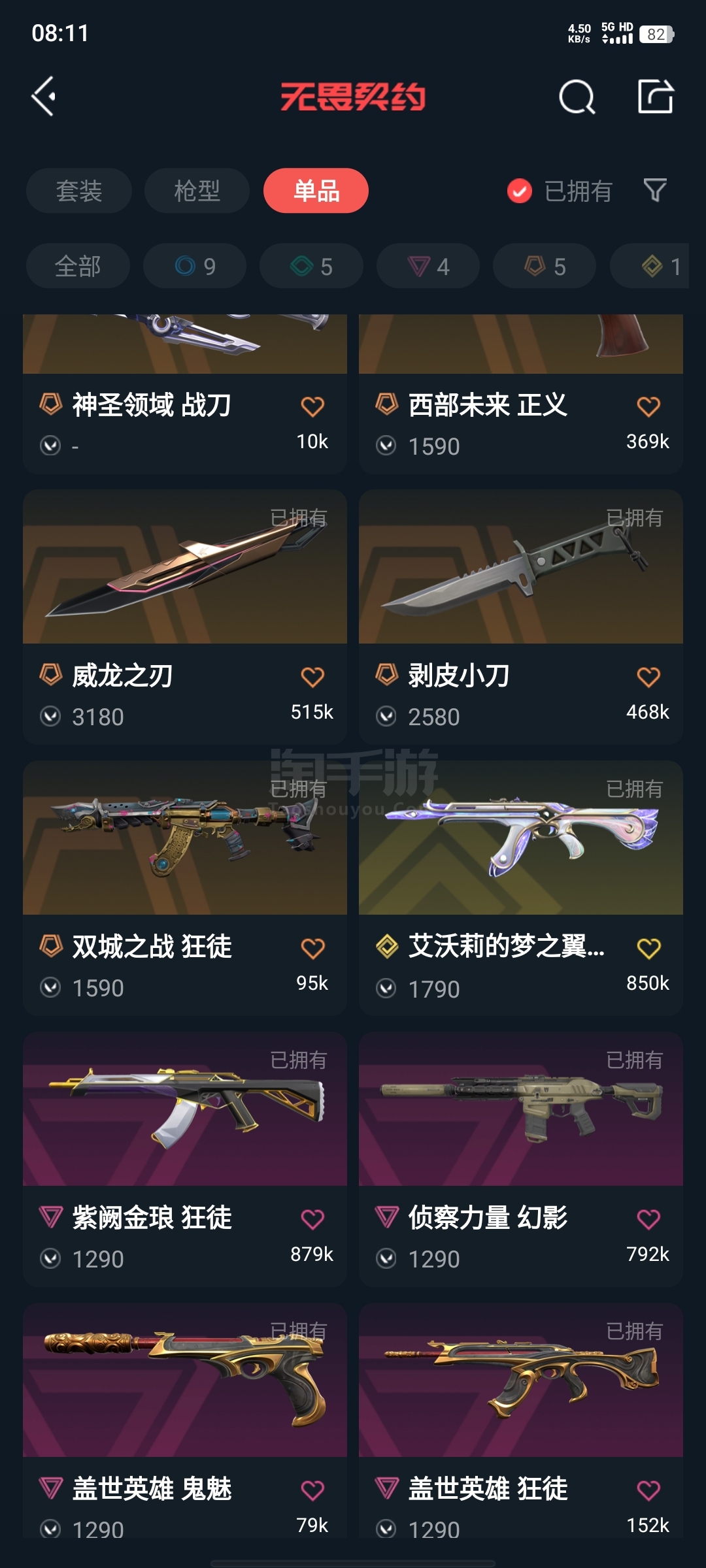This screenshot has height=1568, width=706.
Task: Open the 侦察力量 幻影 skin card
Action: 521,1159
